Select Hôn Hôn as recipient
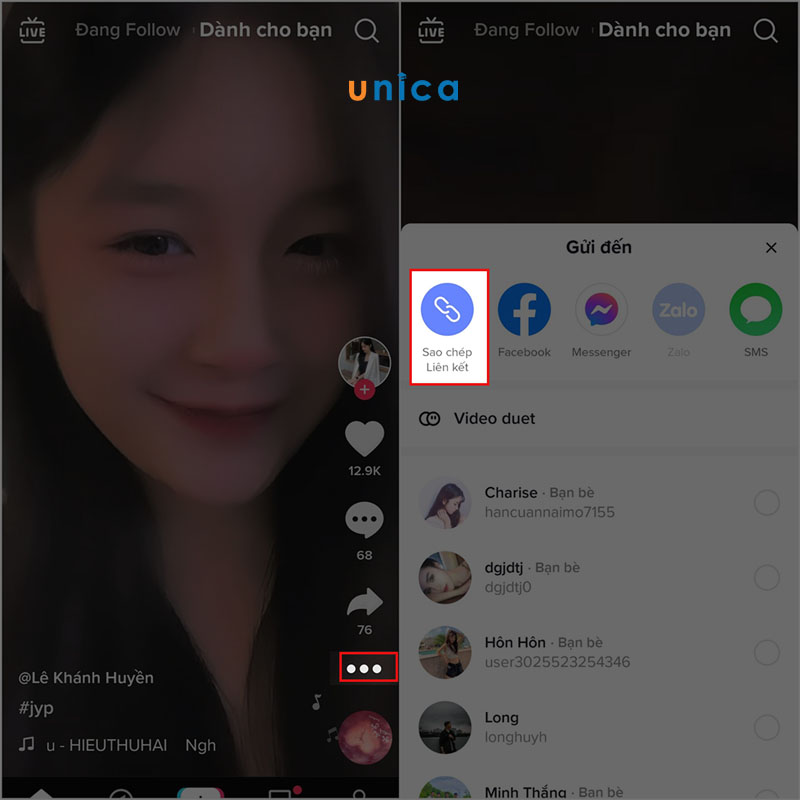Image resolution: width=800 pixels, height=800 pixels. tap(766, 652)
